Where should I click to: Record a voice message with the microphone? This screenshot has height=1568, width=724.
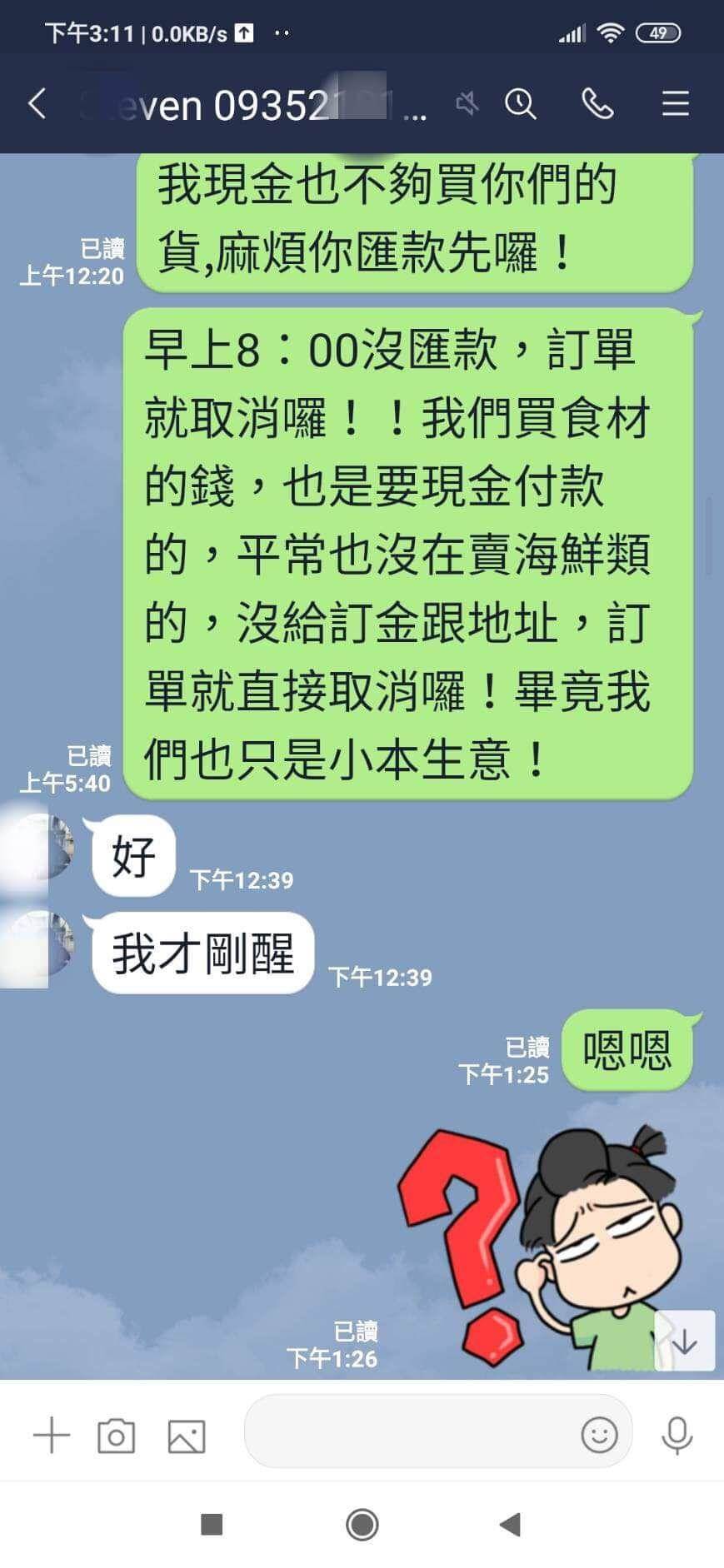point(677,1435)
